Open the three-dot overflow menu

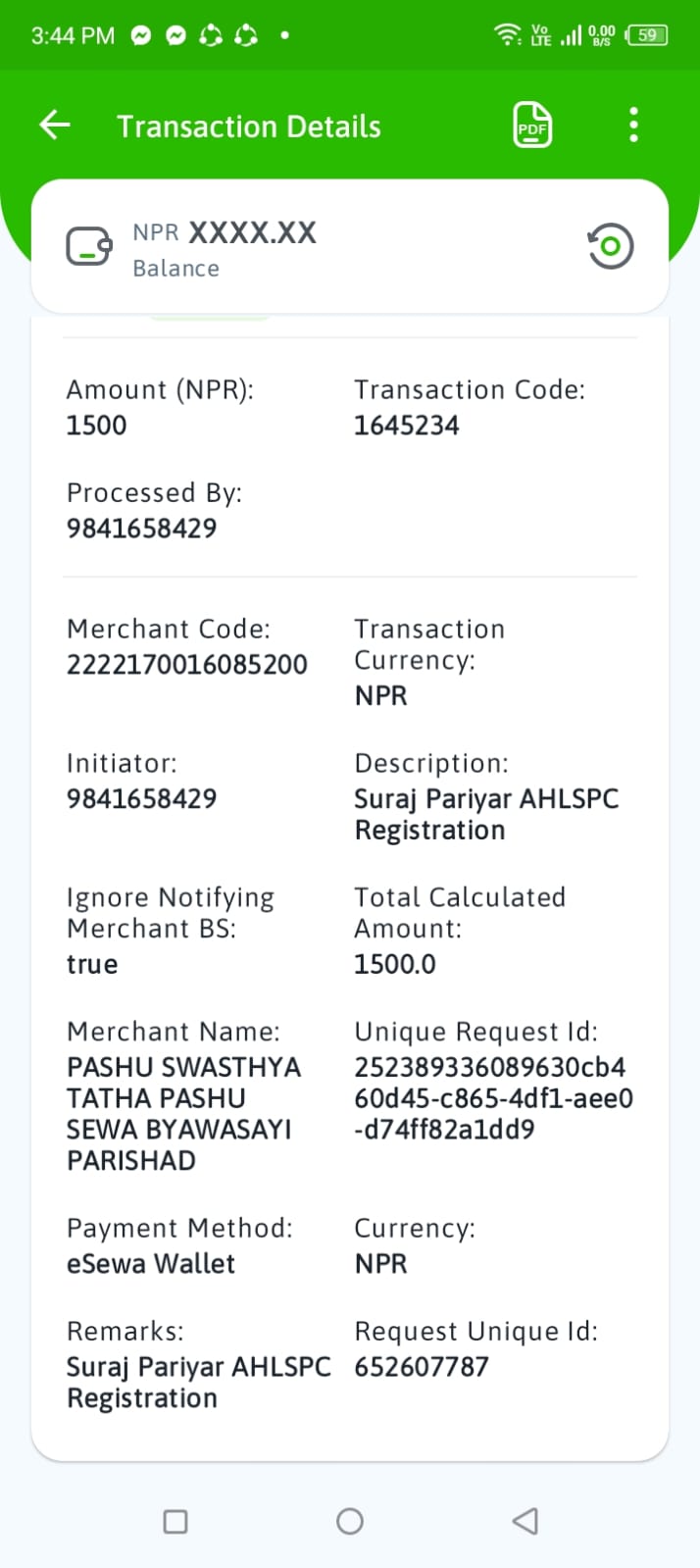(633, 125)
